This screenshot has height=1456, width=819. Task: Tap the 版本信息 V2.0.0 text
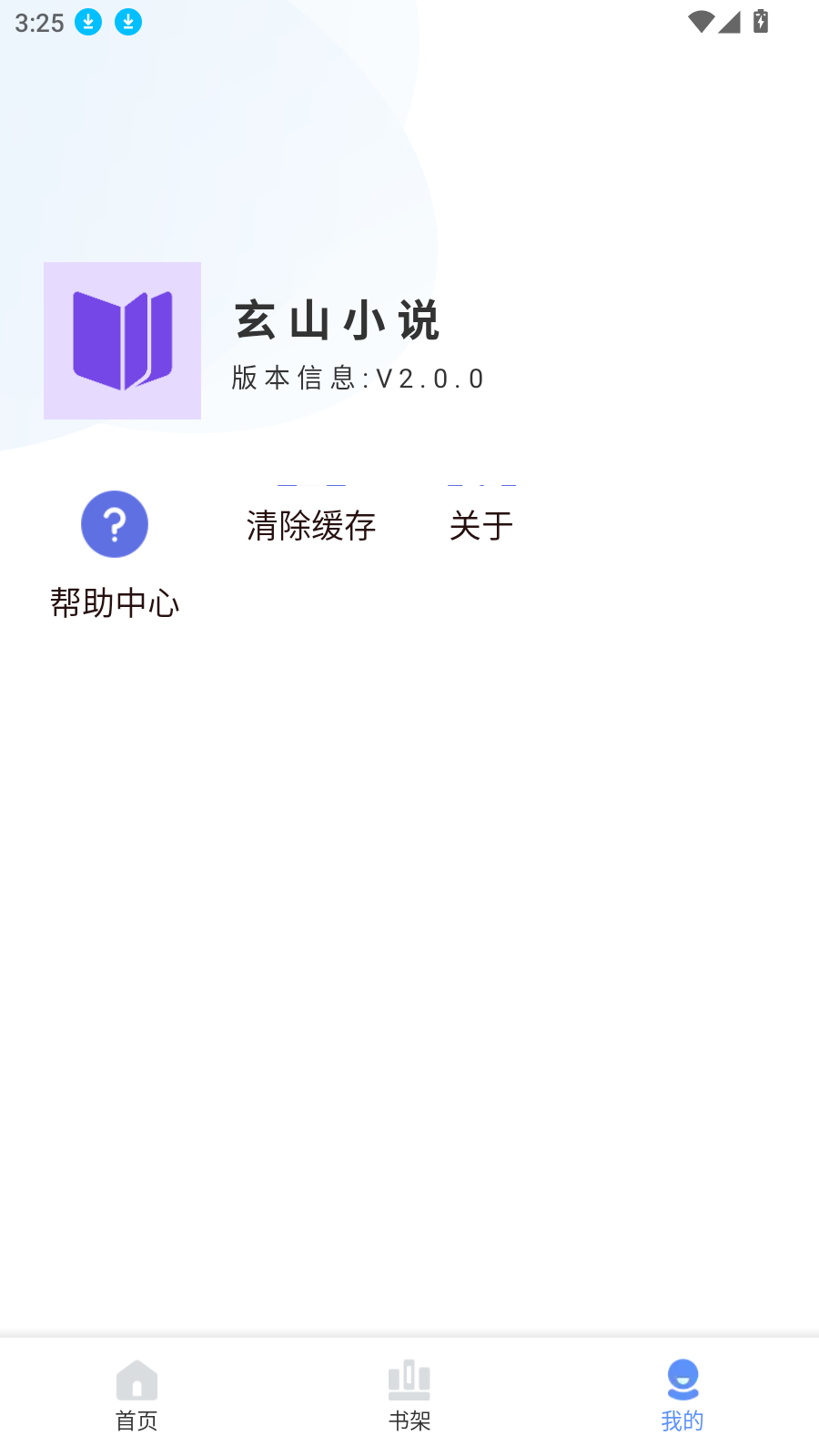point(358,379)
